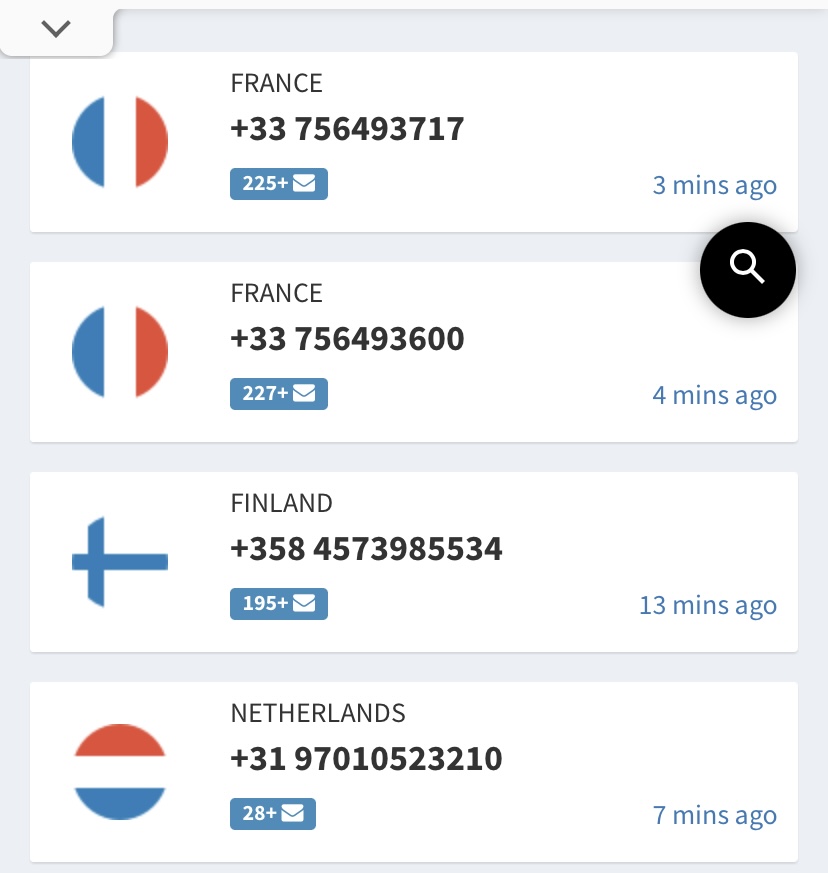This screenshot has height=873, width=828.
Task: Tap the floating search button
Action: [747, 269]
